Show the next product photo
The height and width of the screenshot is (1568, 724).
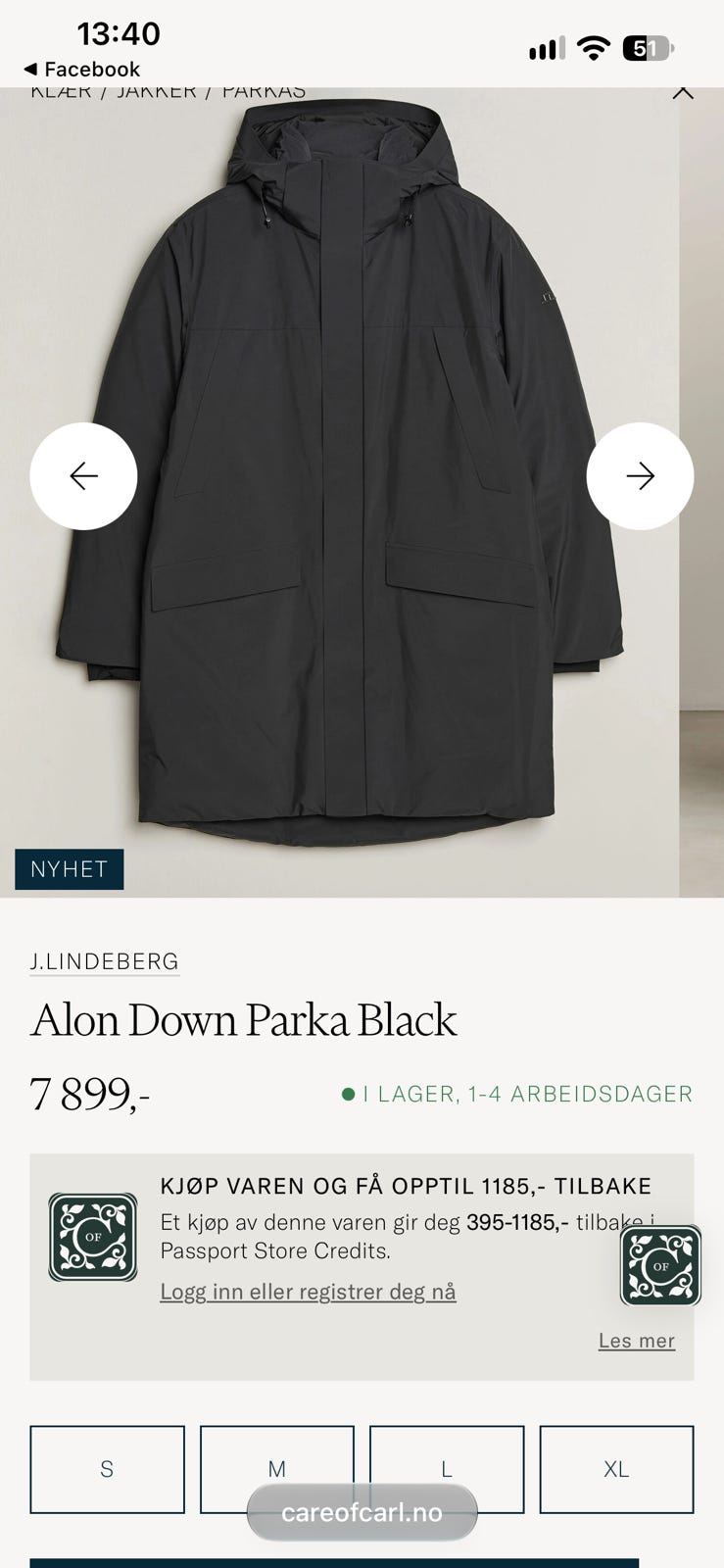tap(640, 476)
